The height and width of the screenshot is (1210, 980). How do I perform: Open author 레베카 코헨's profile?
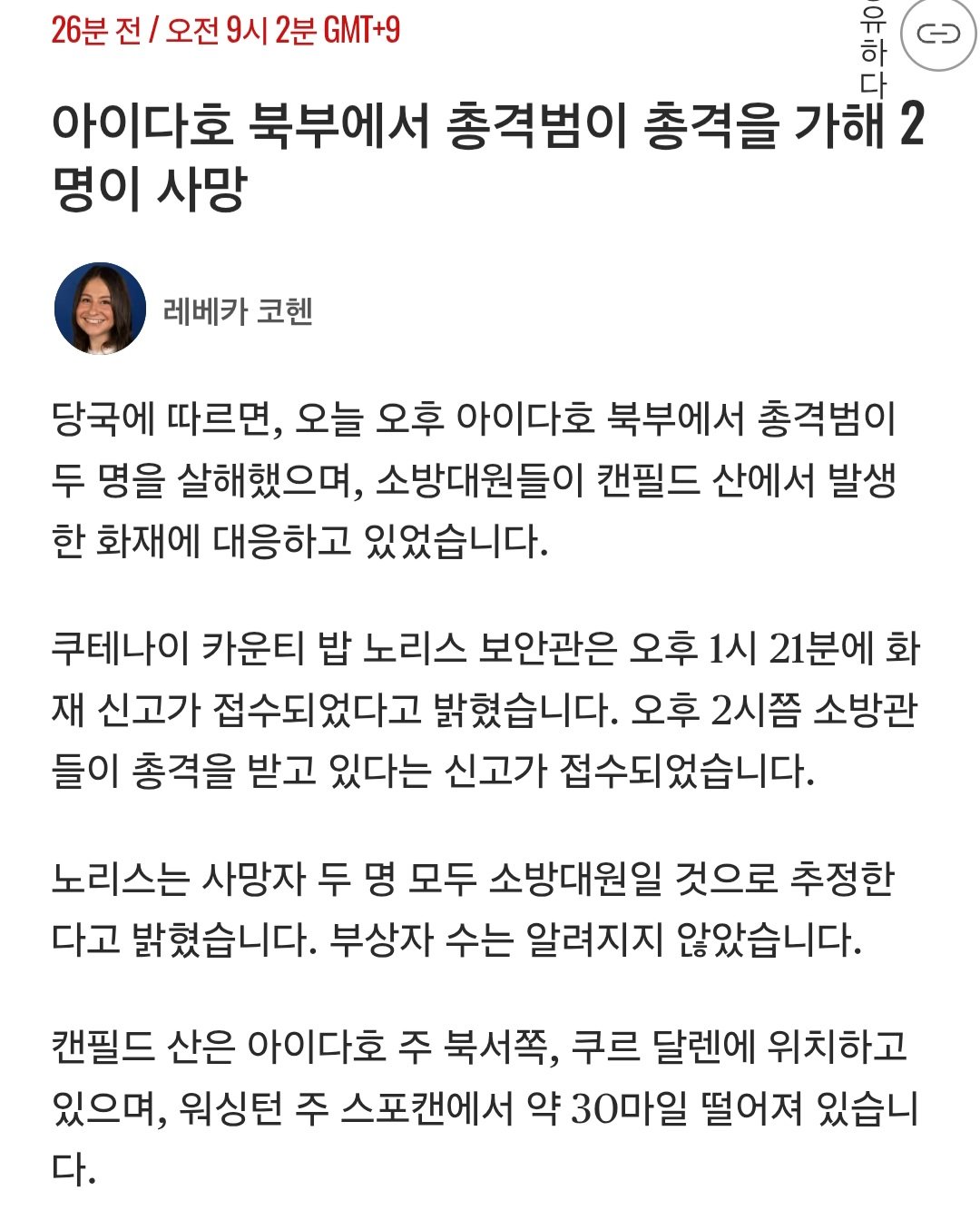(x=238, y=311)
